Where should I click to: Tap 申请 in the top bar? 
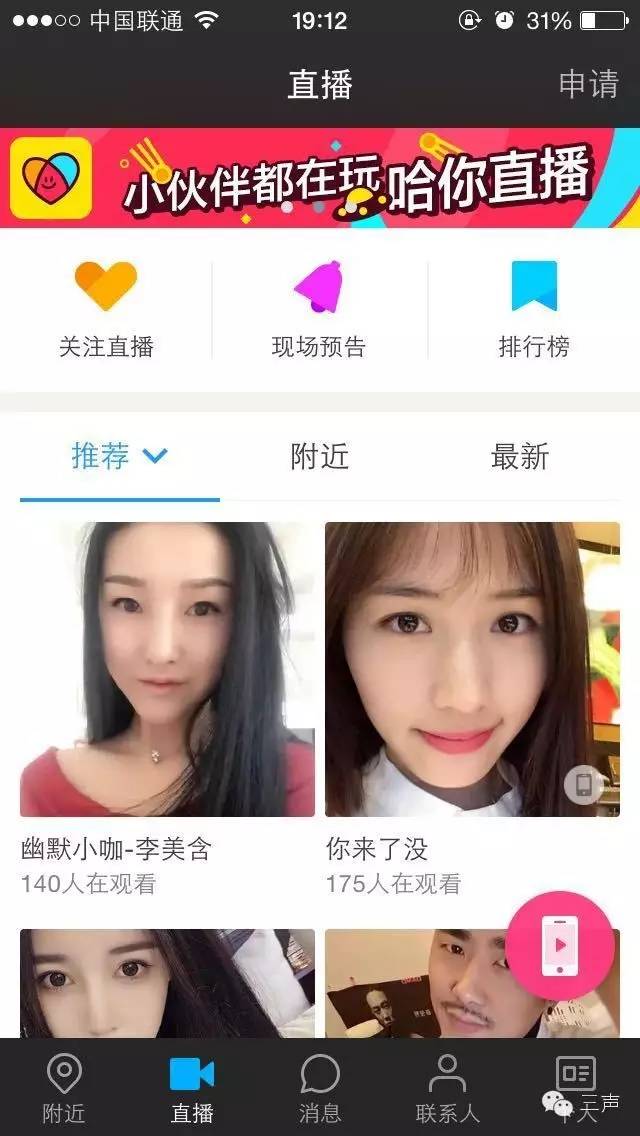coord(588,84)
